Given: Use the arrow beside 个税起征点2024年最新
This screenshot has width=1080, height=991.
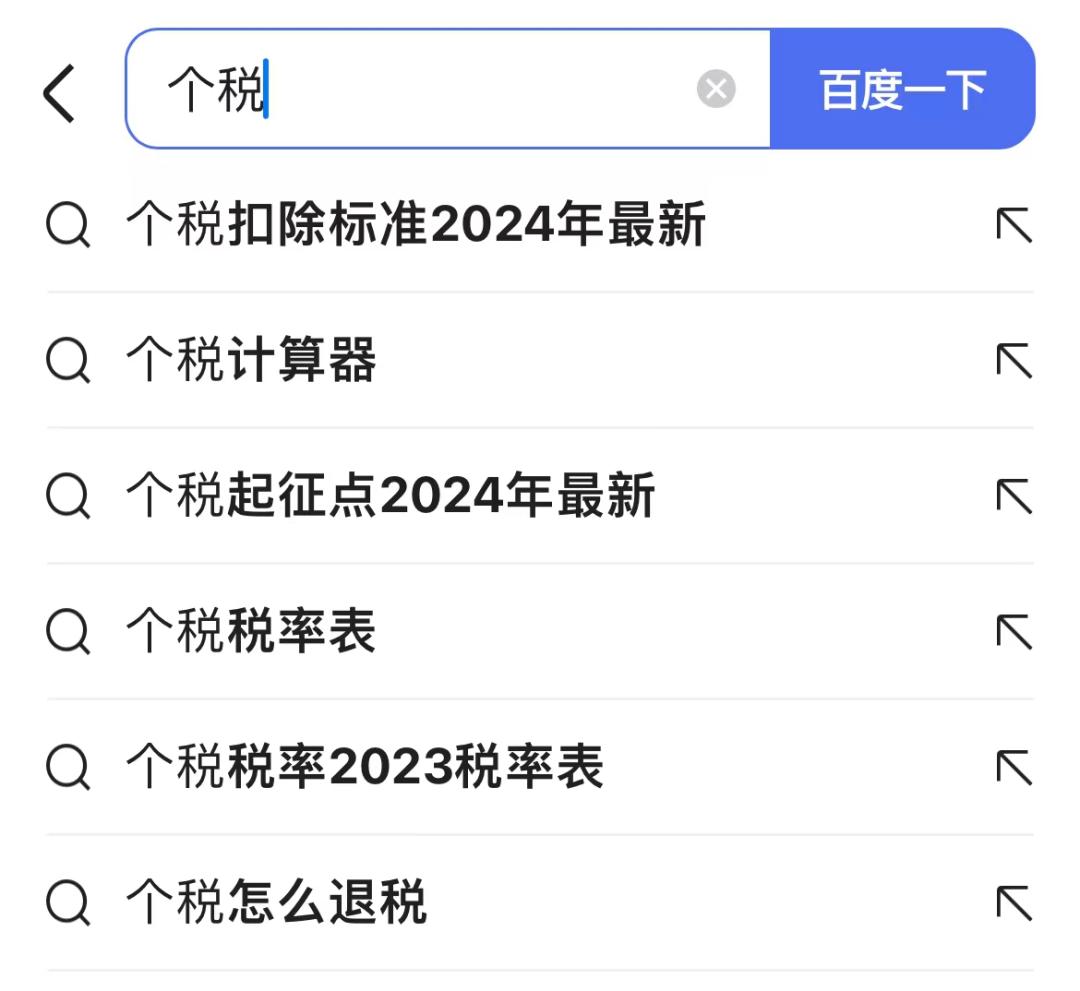Looking at the screenshot, I should 1013,497.
